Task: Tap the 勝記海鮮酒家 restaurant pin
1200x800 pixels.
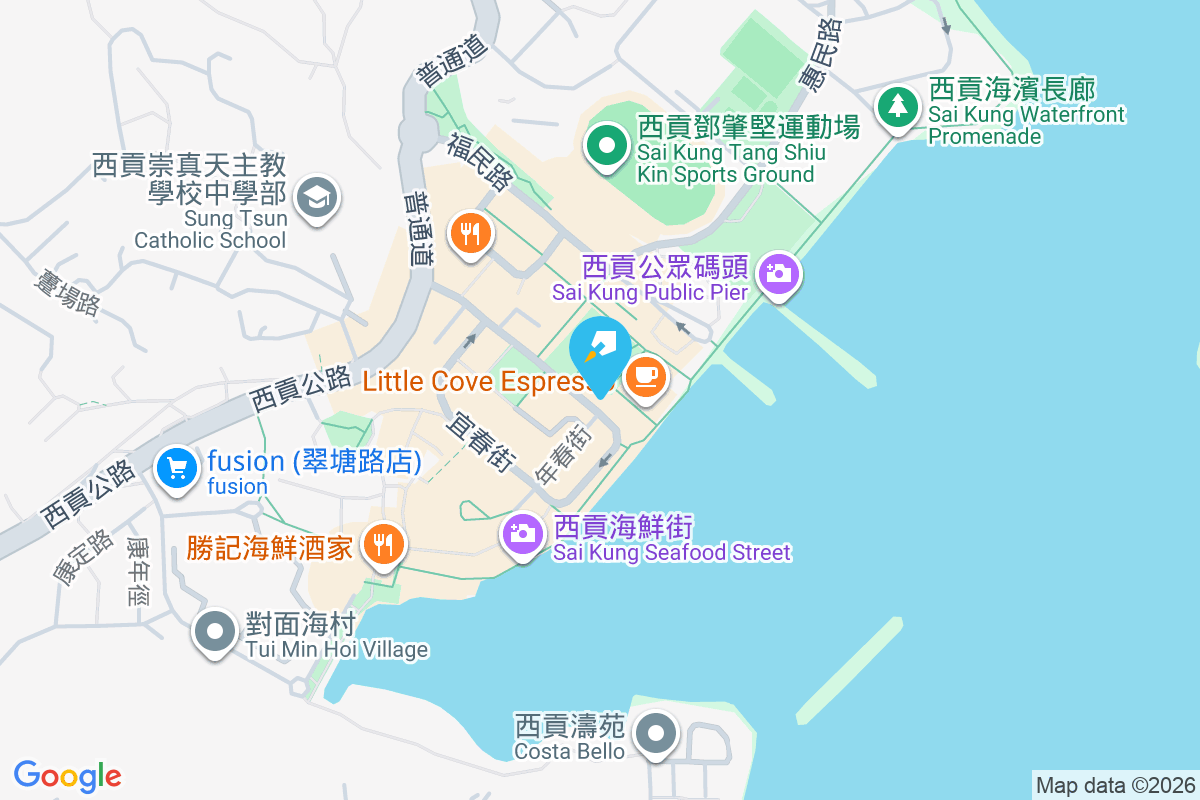Action: pyautogui.click(x=381, y=546)
